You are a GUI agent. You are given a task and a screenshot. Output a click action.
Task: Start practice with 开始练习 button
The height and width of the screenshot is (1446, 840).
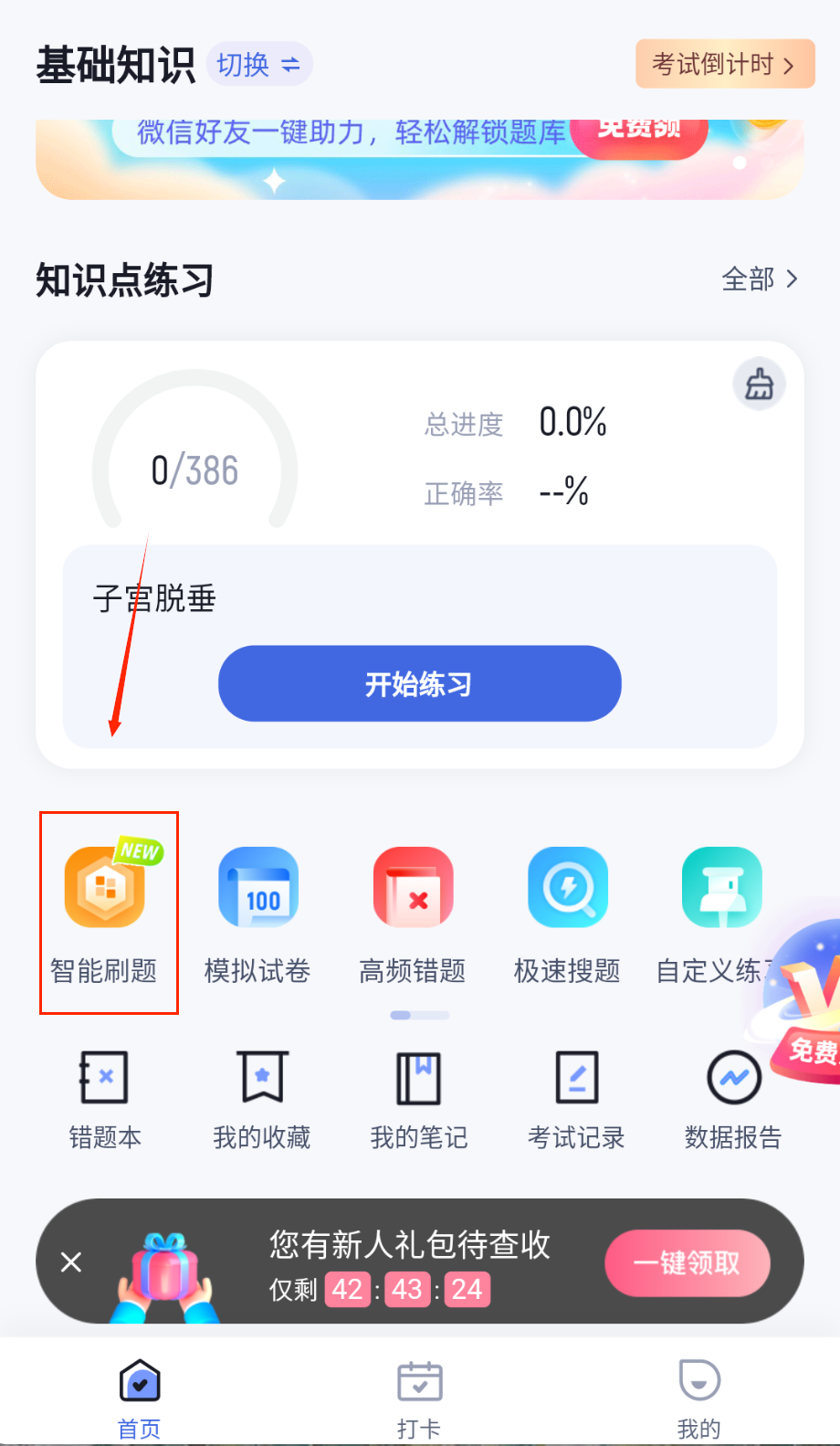[419, 683]
